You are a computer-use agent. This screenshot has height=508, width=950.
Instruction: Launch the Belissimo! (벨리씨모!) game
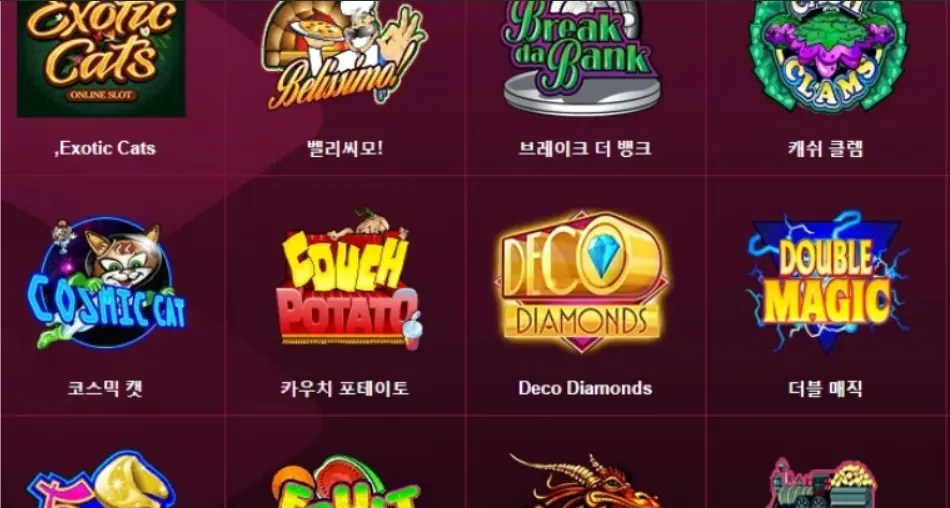[x=344, y=55]
